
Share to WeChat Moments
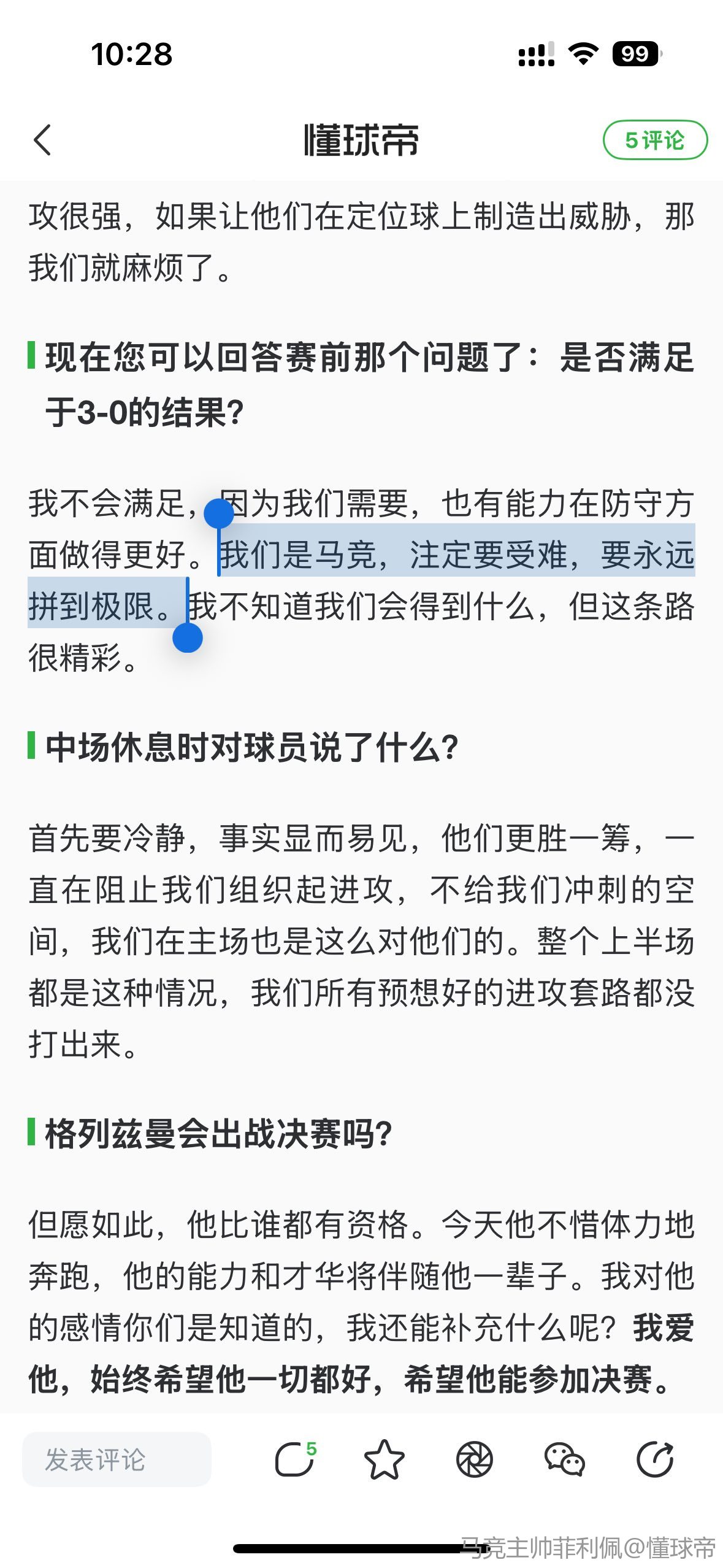tap(475, 1459)
